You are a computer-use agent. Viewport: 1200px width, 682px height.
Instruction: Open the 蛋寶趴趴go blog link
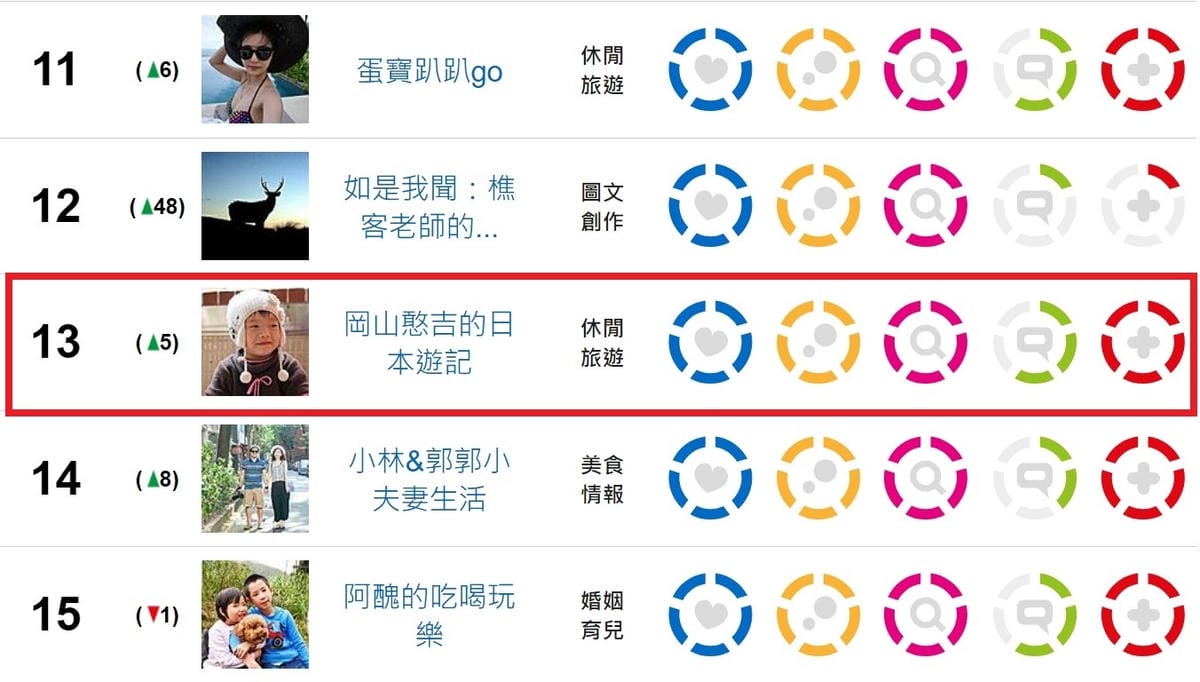(x=429, y=71)
